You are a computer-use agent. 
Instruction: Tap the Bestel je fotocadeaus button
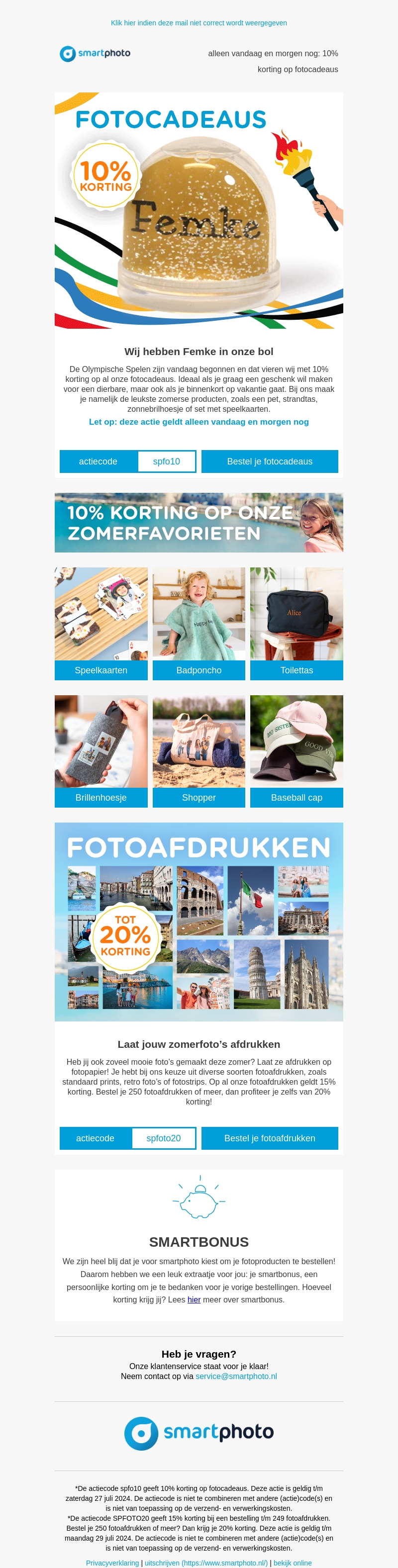pyautogui.click(x=270, y=461)
